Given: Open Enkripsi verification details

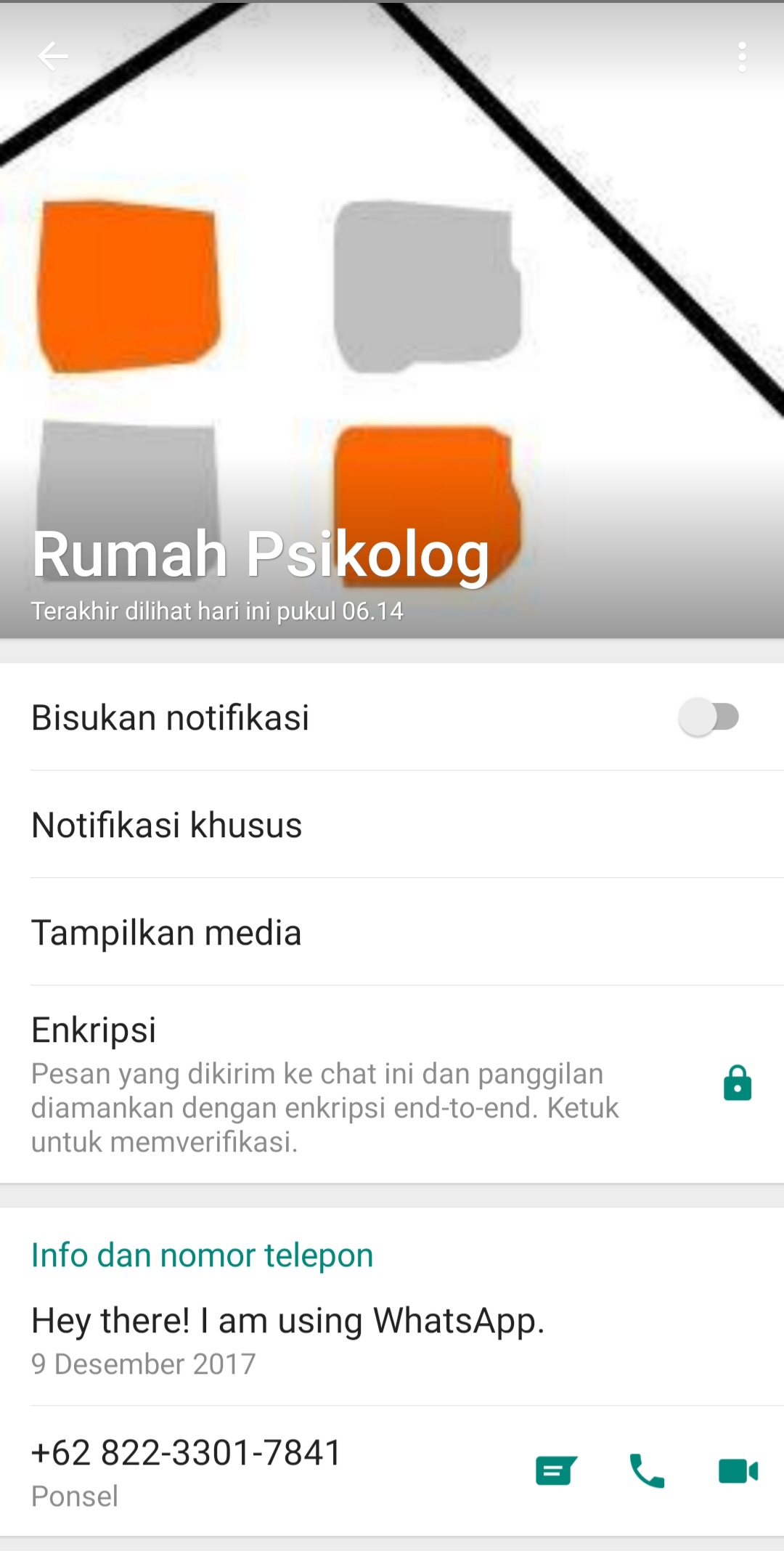Looking at the screenshot, I should pos(392,1085).
